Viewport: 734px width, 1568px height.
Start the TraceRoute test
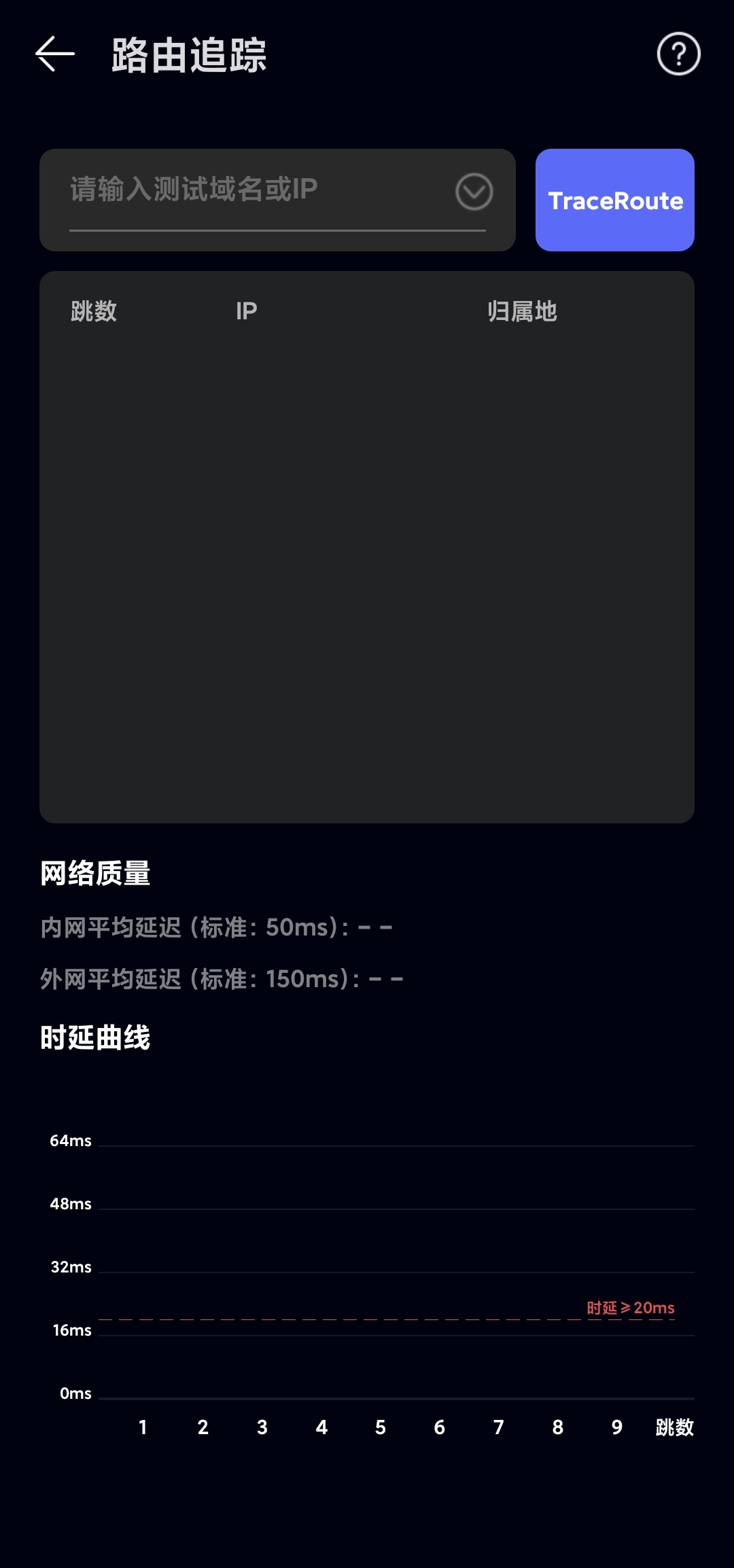tap(614, 200)
